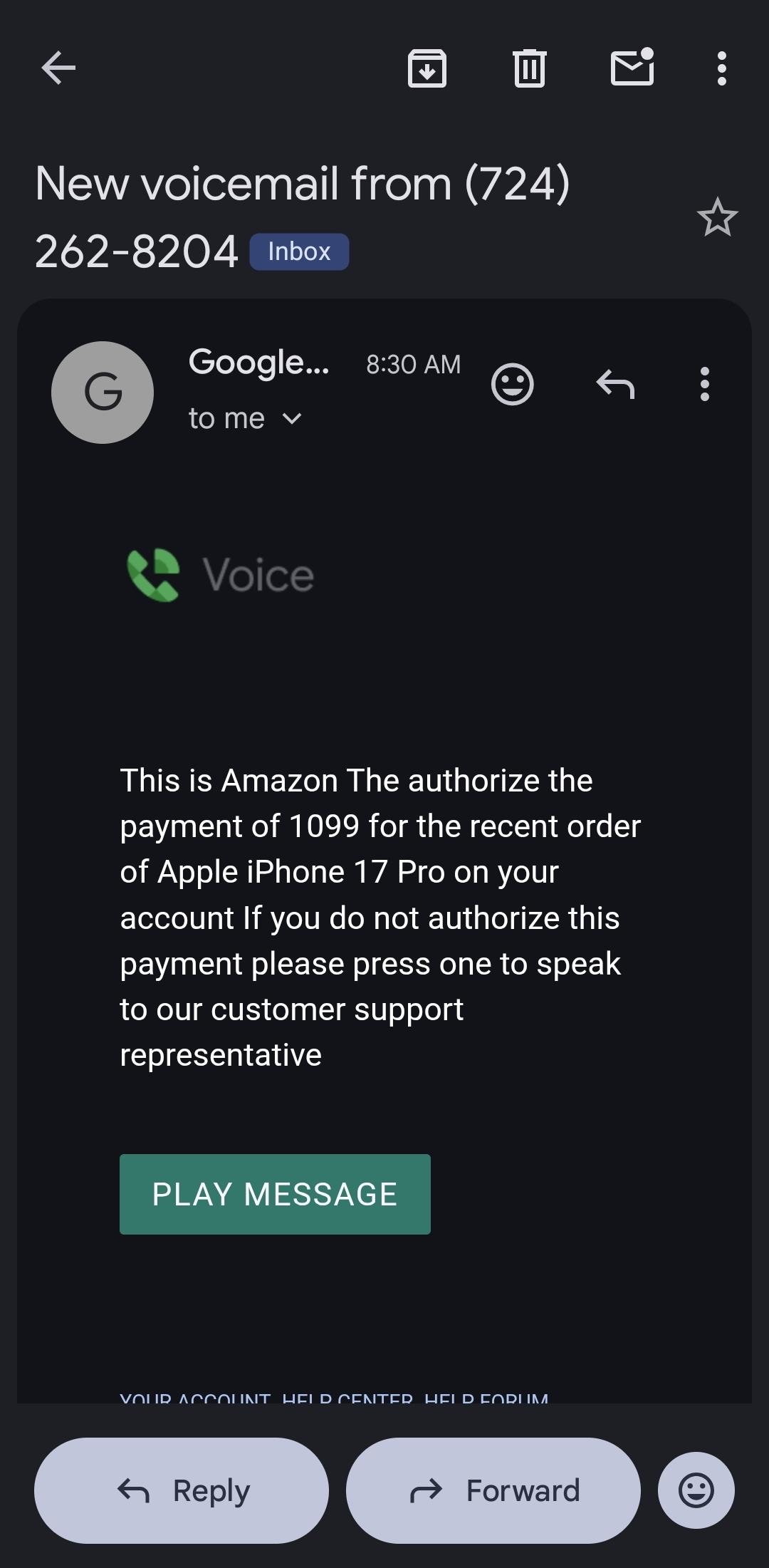The height and width of the screenshot is (1568, 769).
Task: Open the emoji reaction button at bottom
Action: [696, 1490]
